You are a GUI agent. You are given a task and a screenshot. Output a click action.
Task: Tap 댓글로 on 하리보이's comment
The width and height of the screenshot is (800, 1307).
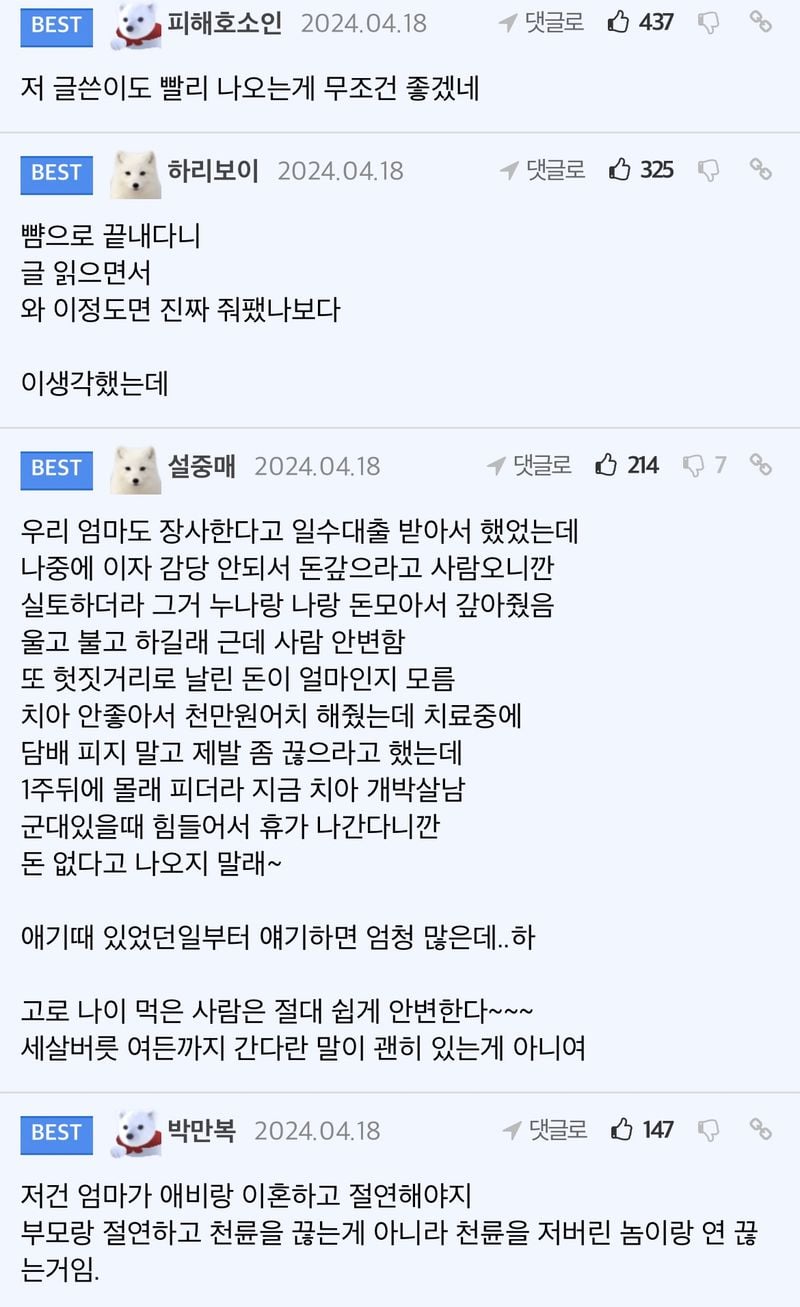[543, 170]
